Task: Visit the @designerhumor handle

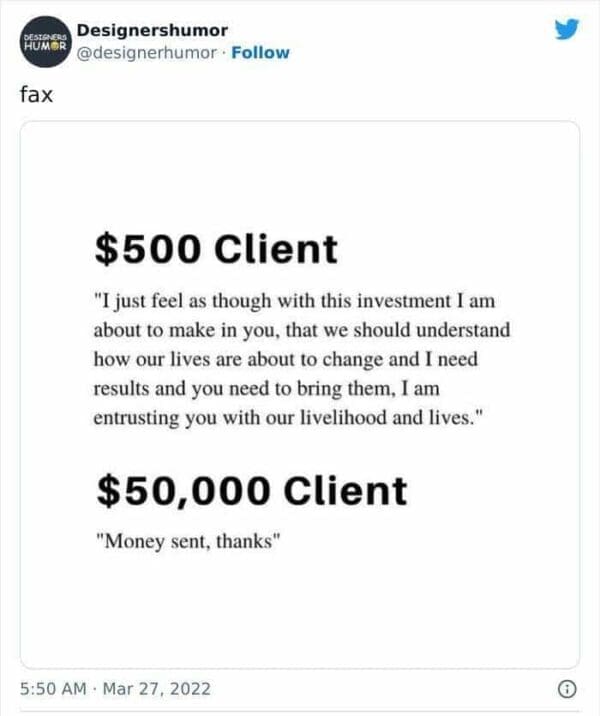Action: (x=146, y=52)
